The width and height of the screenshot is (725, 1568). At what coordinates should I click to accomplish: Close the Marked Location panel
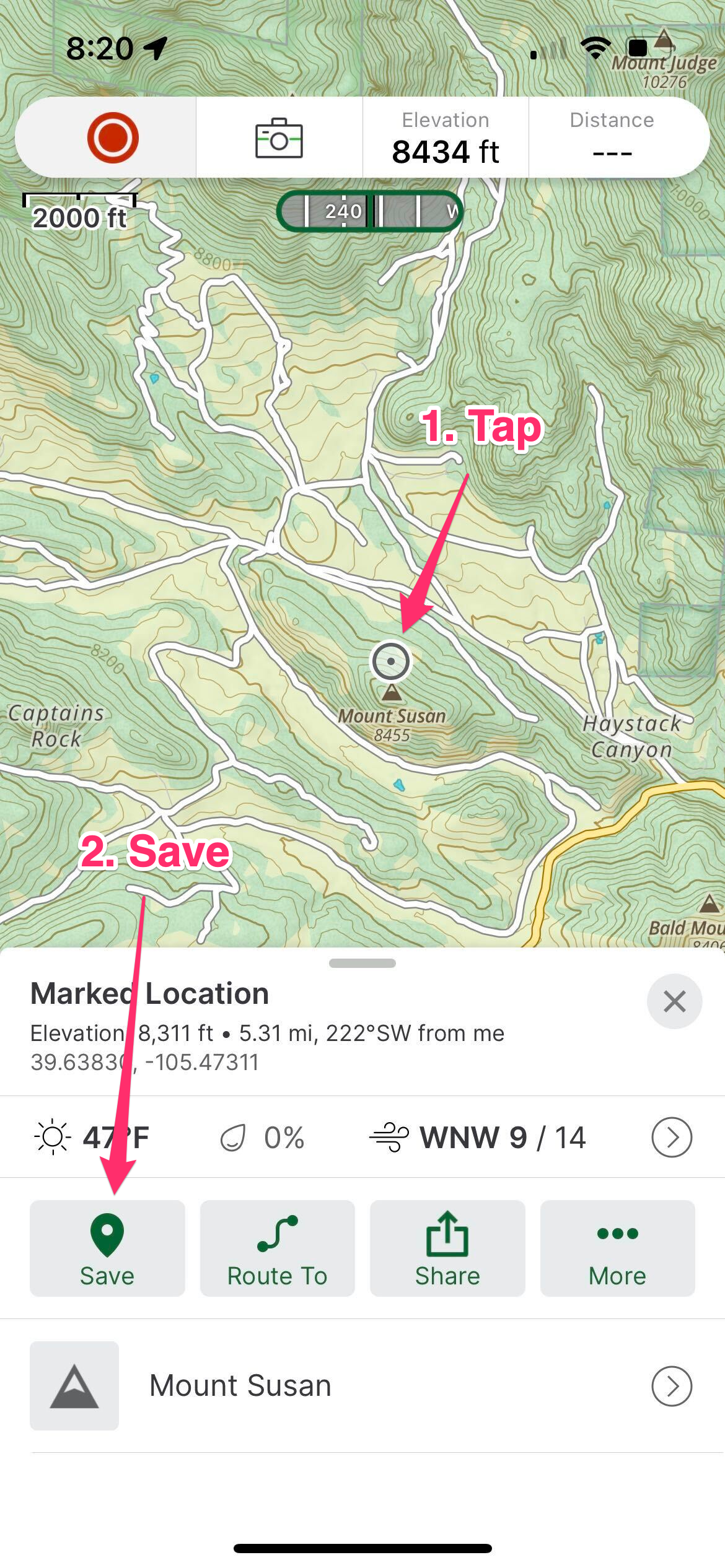pyautogui.click(x=674, y=1001)
